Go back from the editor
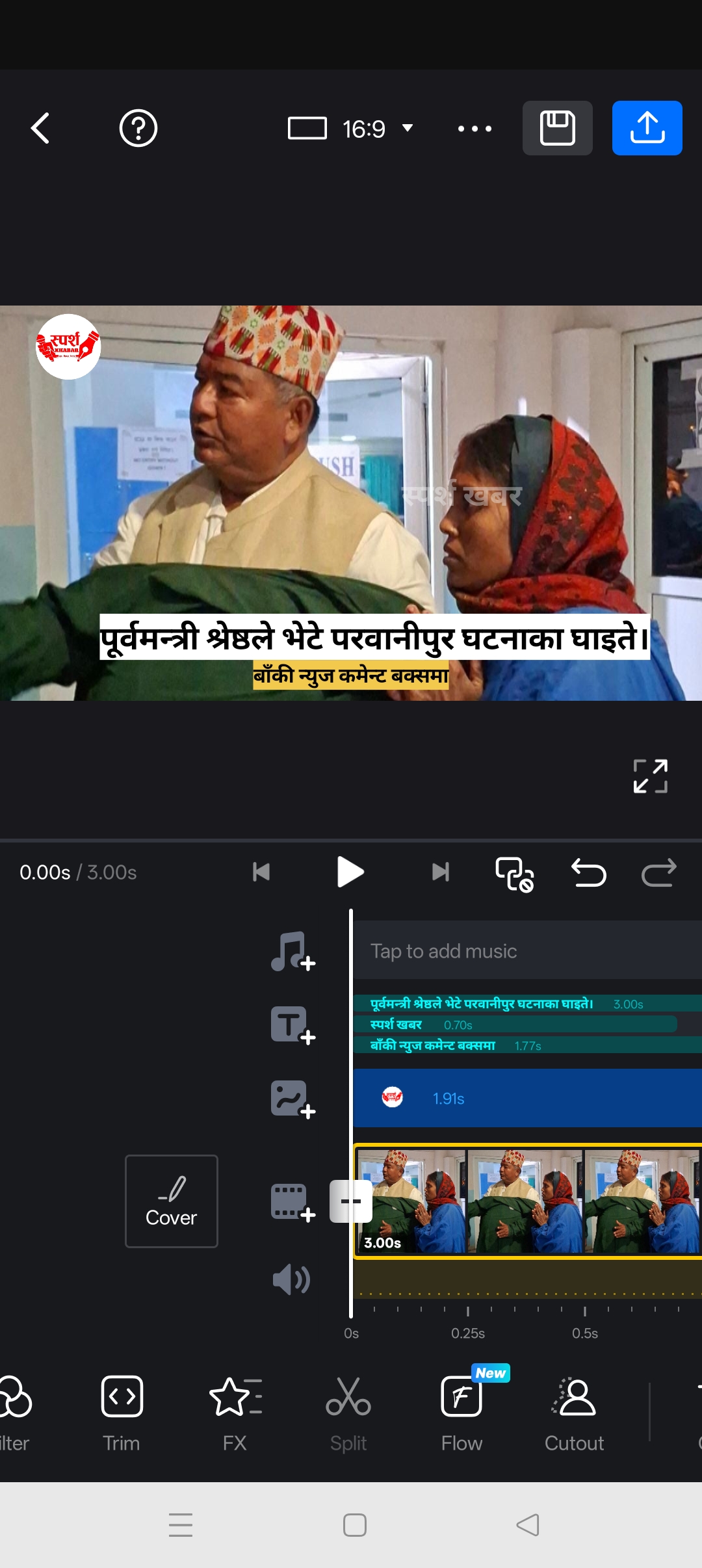Viewport: 702px width, 1568px height. (x=40, y=128)
